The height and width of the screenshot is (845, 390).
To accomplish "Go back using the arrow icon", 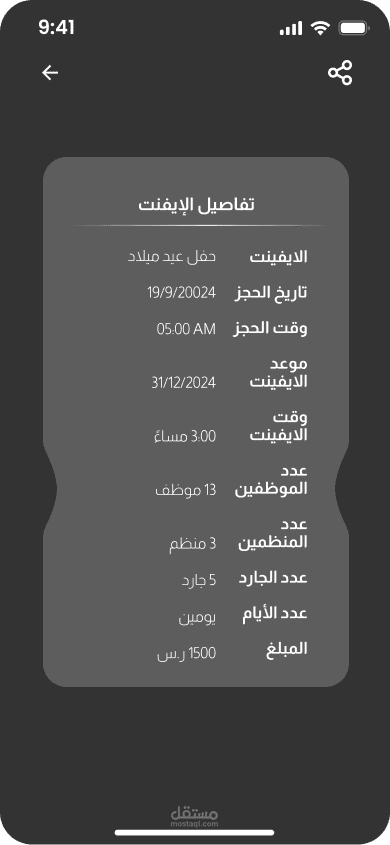I will coord(50,73).
